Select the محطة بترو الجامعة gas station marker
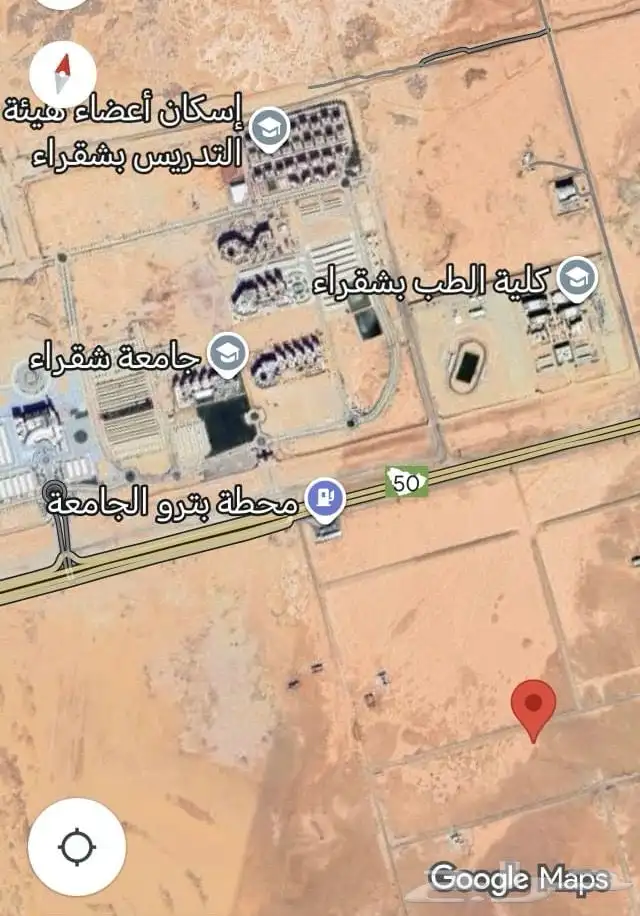The height and width of the screenshot is (916, 640). pyautogui.click(x=325, y=498)
